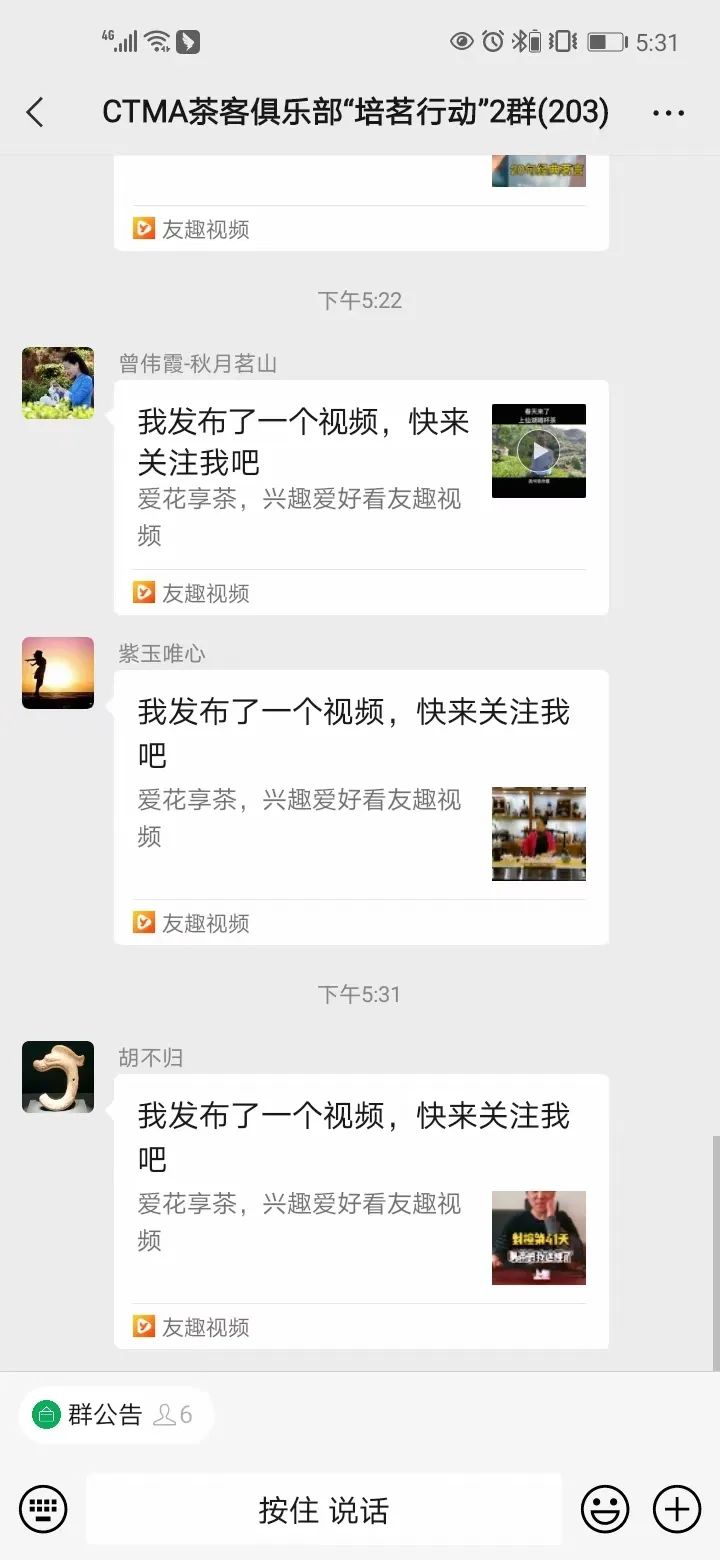Open 曾伟霞-秋月茗山's shared video card
The height and width of the screenshot is (1560, 720).
(x=360, y=497)
